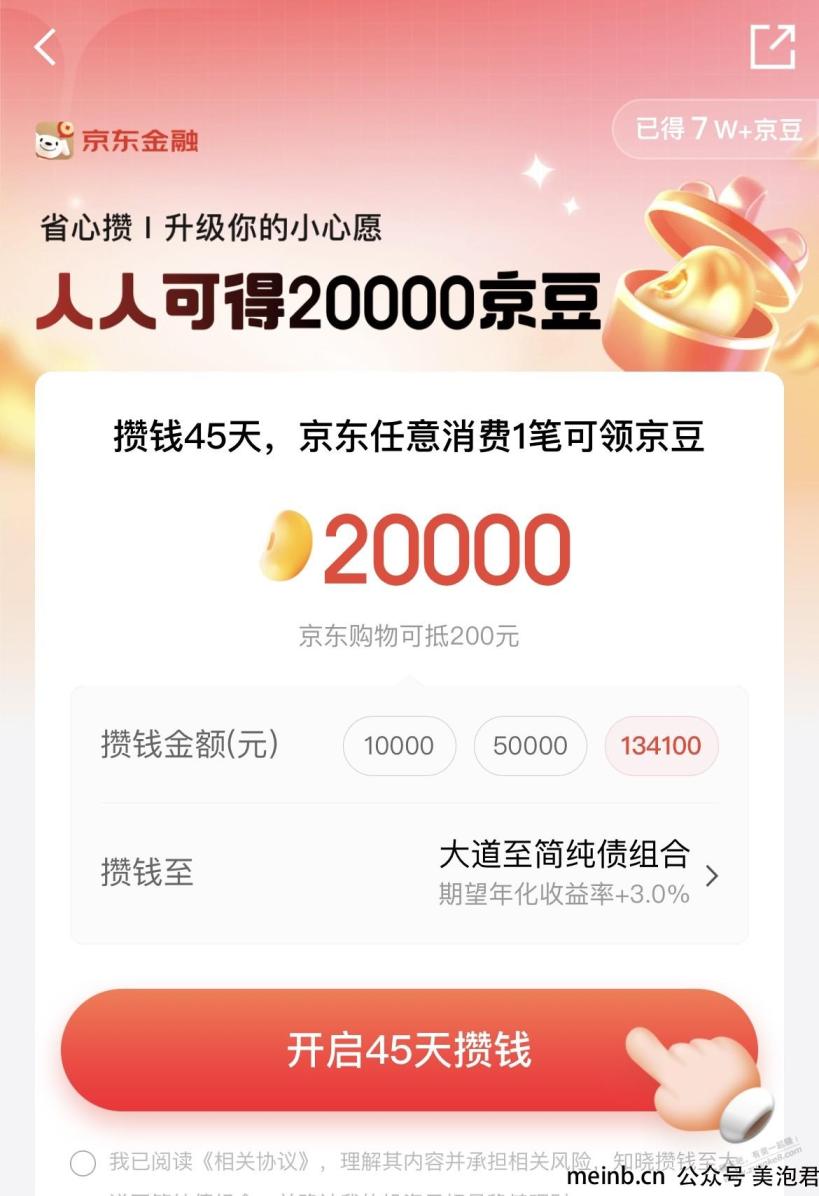This screenshot has height=1196, width=819.
Task: Tap the share icon at top right
Action: (772, 45)
